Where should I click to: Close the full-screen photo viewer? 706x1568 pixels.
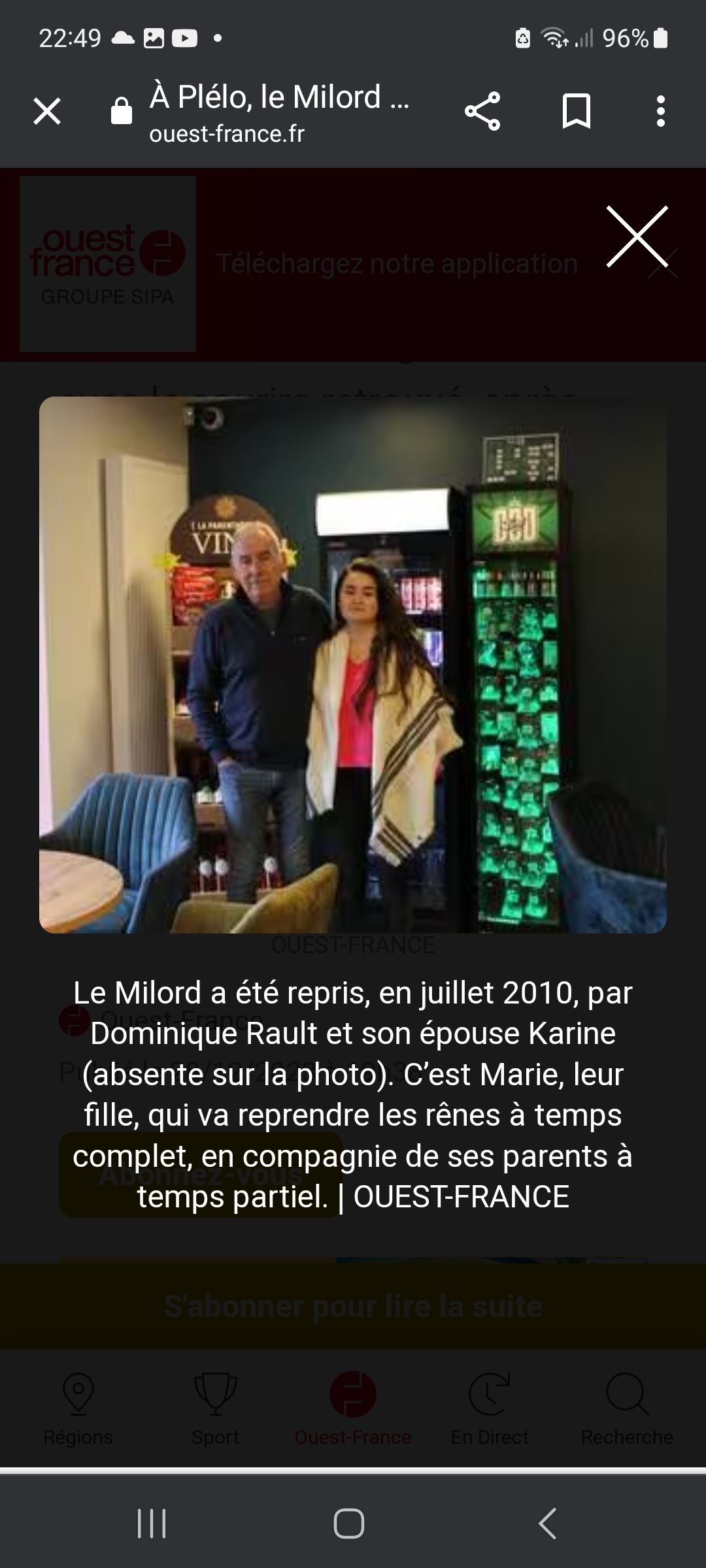(637, 237)
